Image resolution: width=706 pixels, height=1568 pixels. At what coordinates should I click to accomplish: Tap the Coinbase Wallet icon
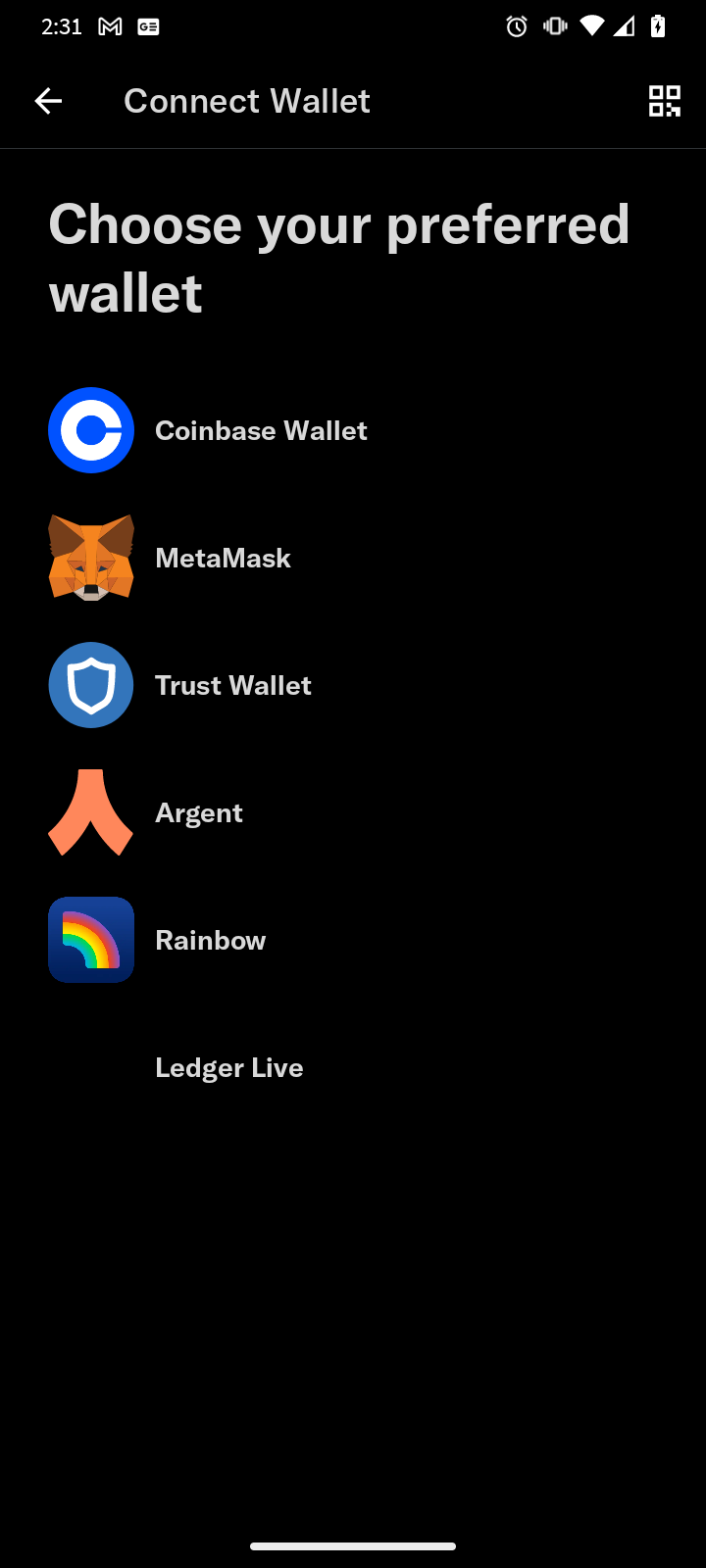click(x=91, y=429)
